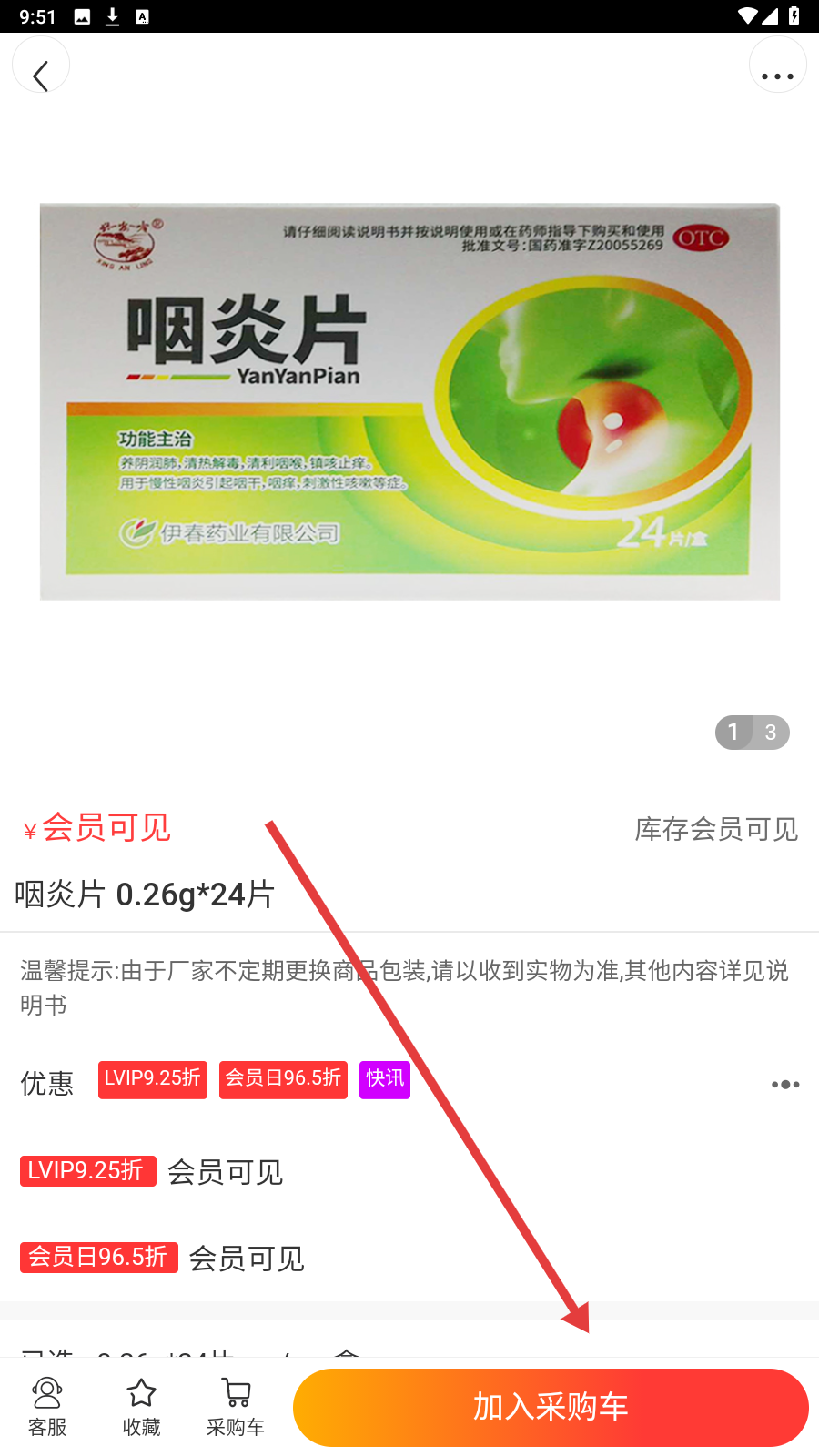This screenshot has height=1456, width=819.
Task: Expand the 优惠 discounts more-options dots
Action: (x=784, y=1084)
